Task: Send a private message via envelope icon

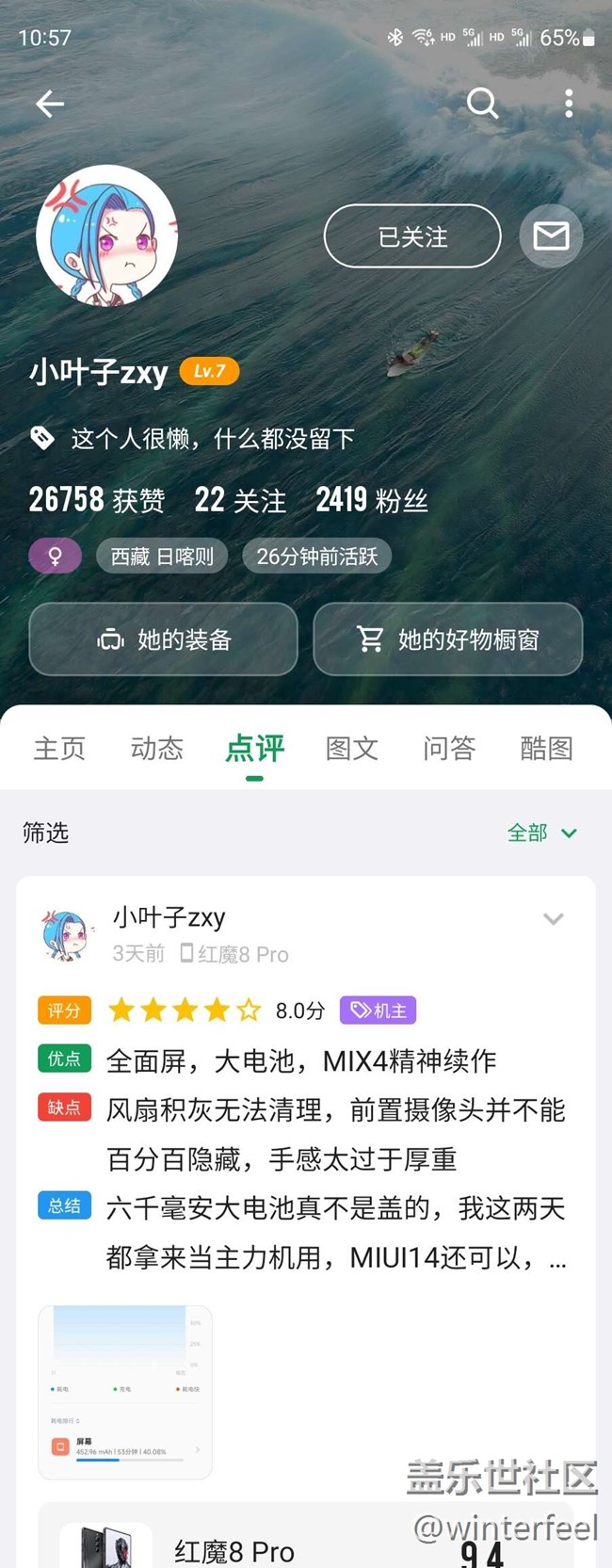Action: [x=551, y=235]
